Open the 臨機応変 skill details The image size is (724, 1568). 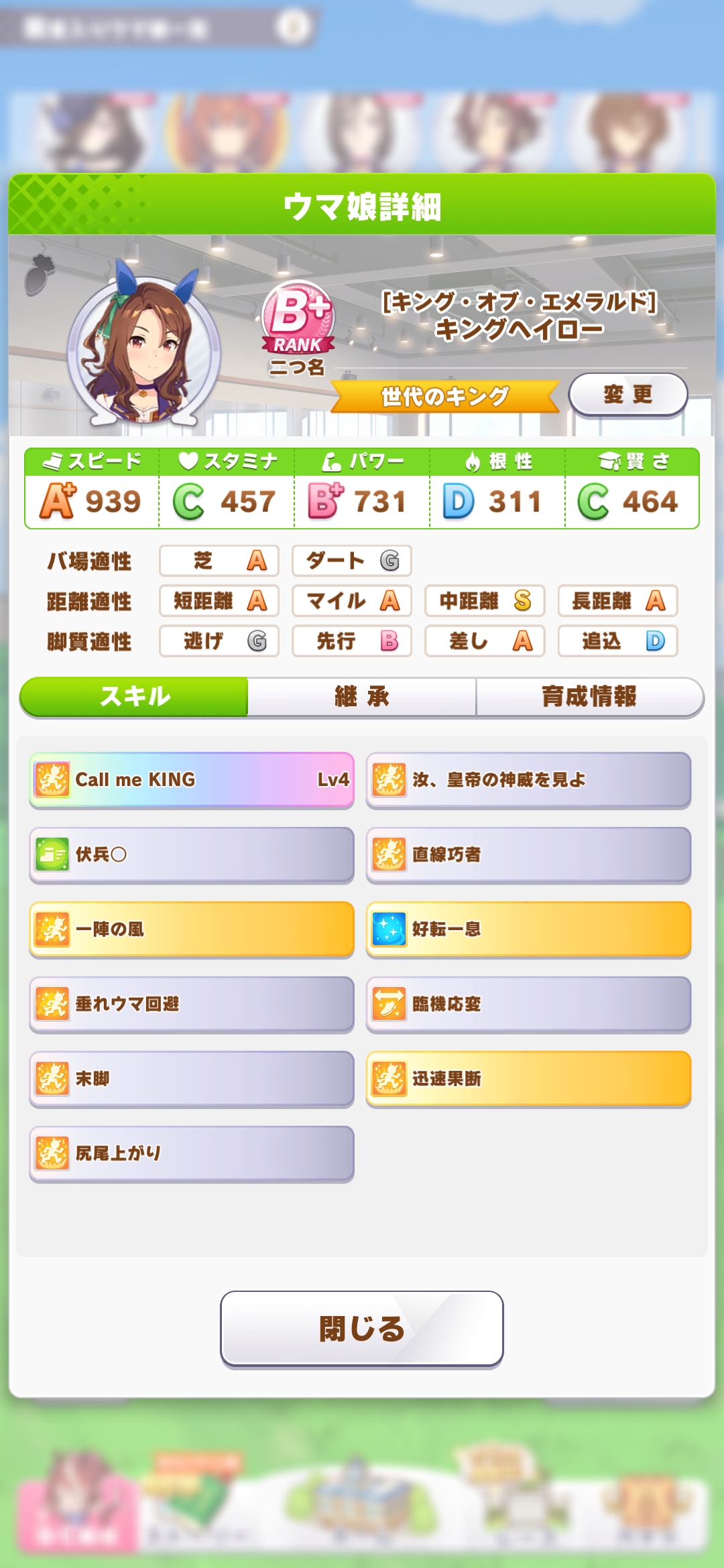(528, 1004)
